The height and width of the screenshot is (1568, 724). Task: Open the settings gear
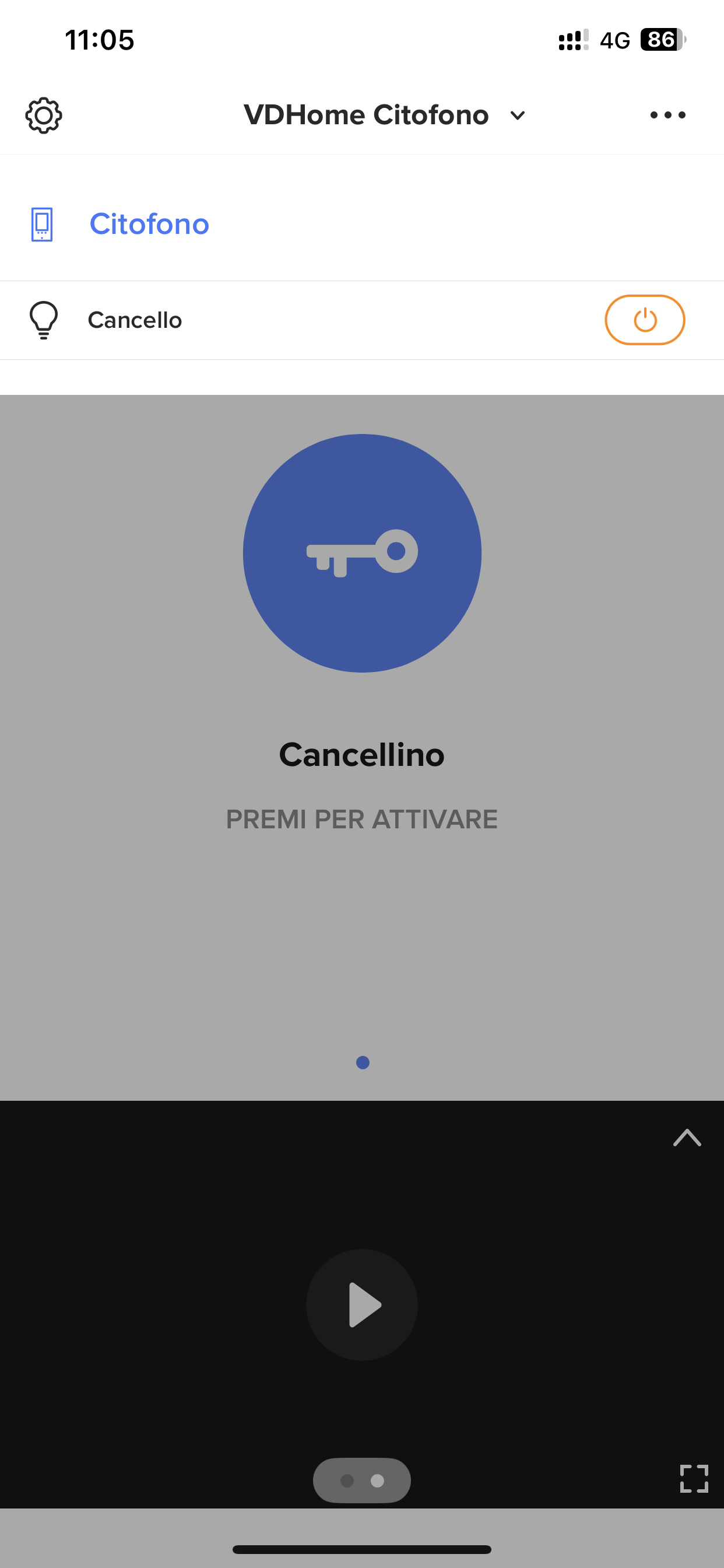[x=43, y=115]
